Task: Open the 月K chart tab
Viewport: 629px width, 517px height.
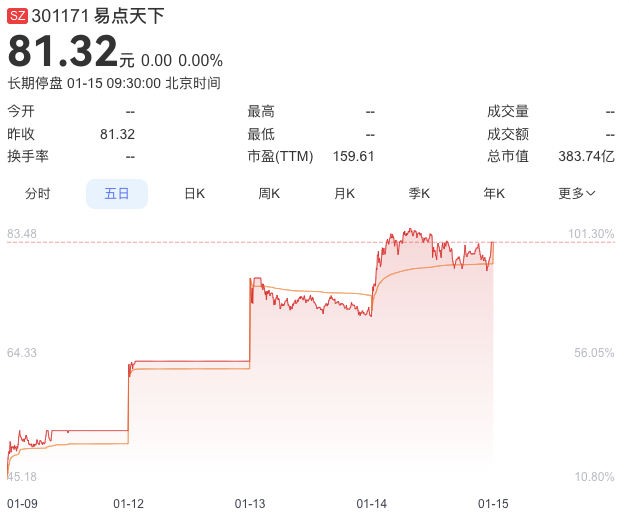Action: 344,193
